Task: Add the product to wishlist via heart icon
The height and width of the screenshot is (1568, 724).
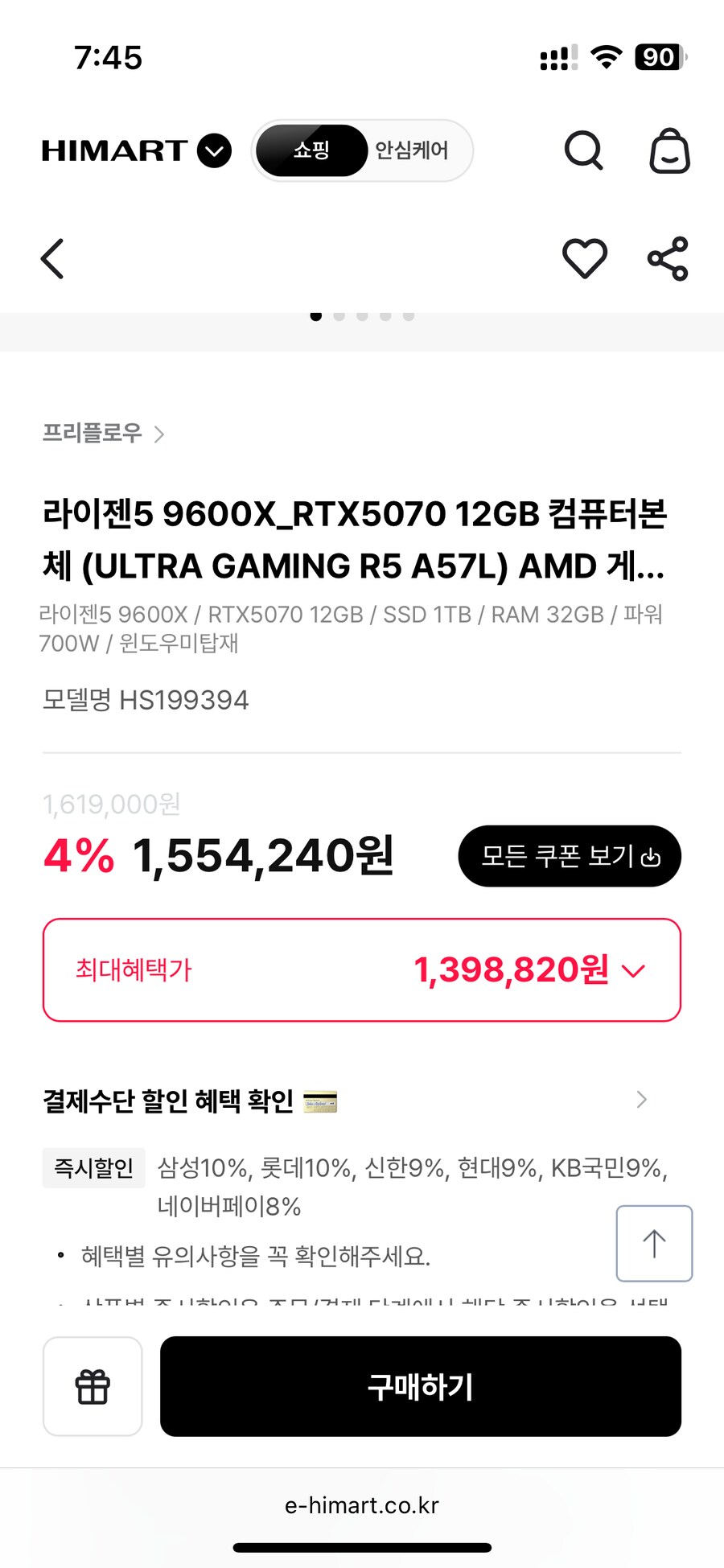Action: [586, 258]
